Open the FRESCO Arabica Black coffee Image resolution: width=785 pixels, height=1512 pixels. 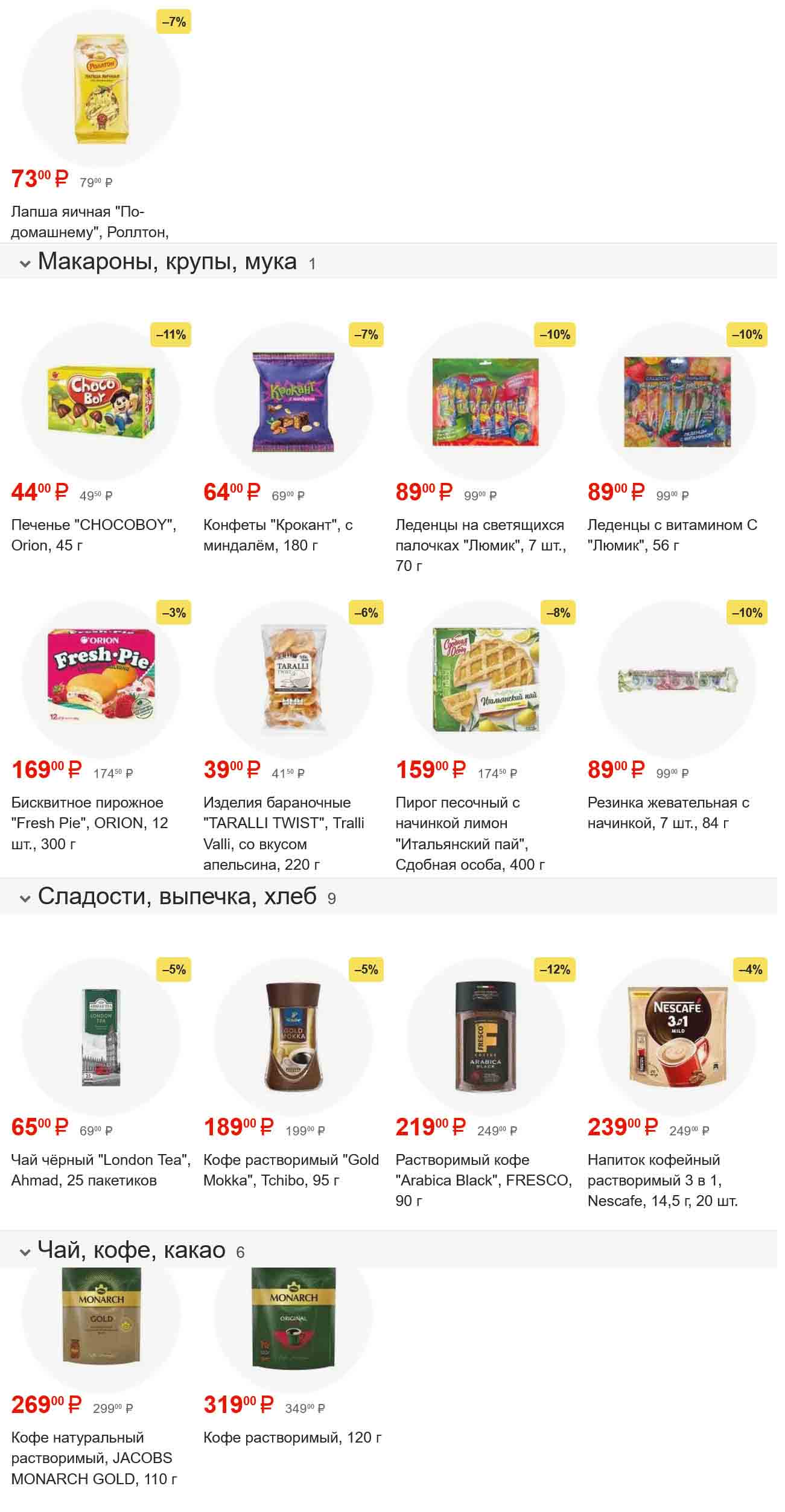point(485,1037)
